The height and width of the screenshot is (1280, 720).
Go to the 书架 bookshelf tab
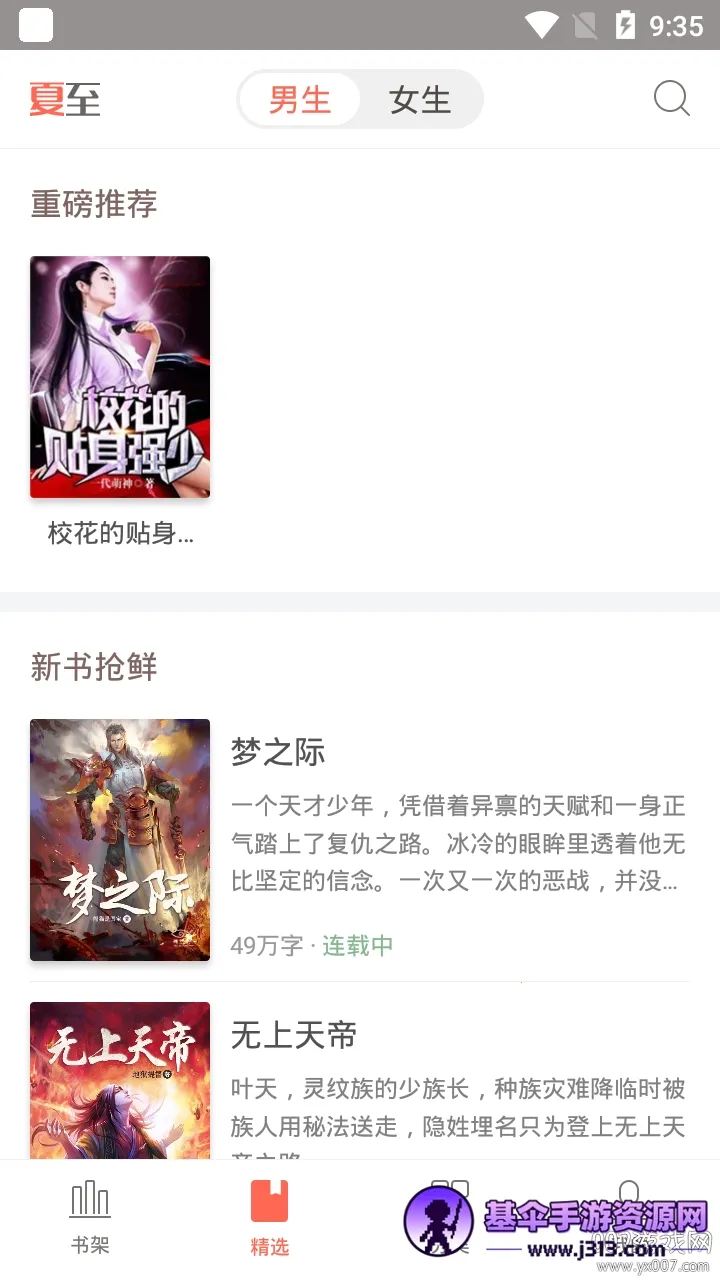tap(90, 1216)
